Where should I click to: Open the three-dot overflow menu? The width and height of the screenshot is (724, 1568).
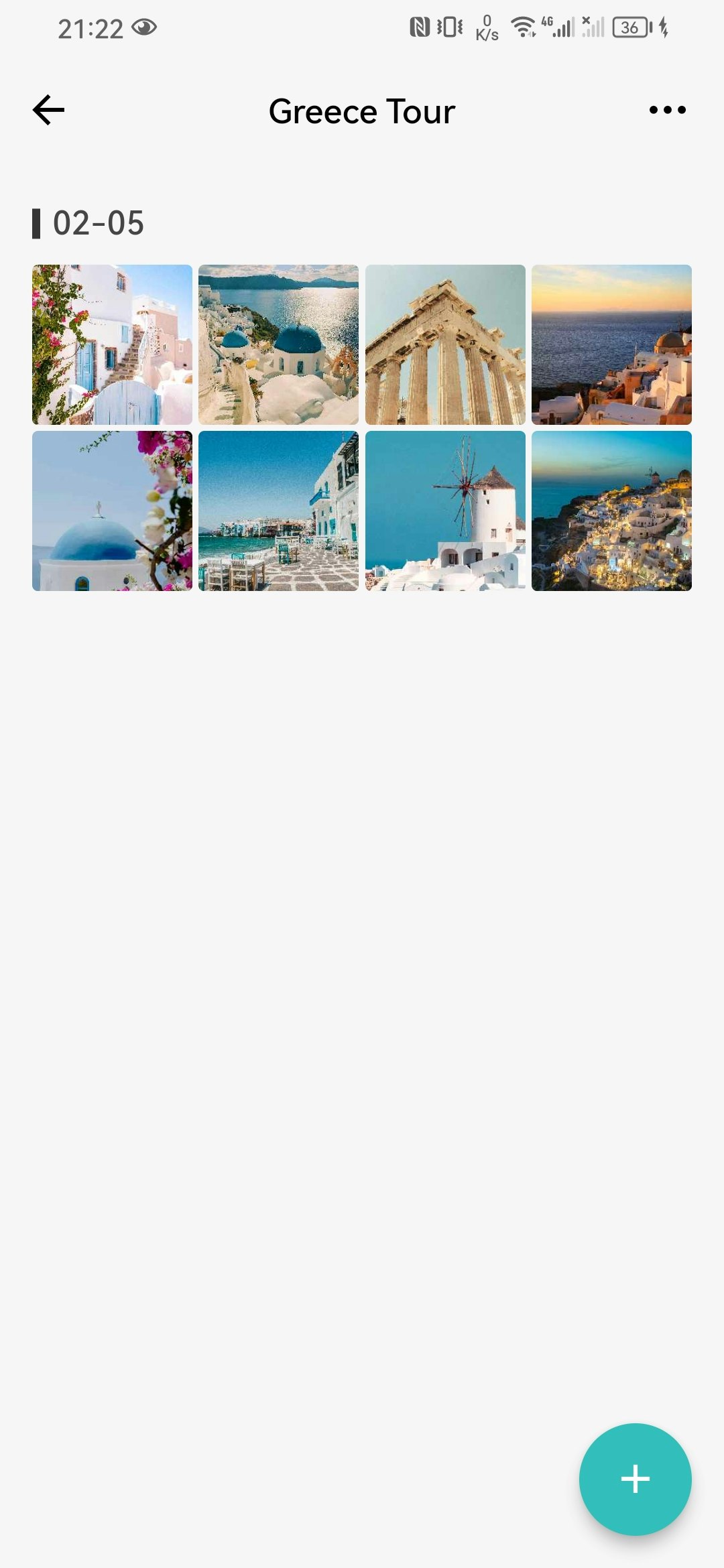[x=667, y=110]
